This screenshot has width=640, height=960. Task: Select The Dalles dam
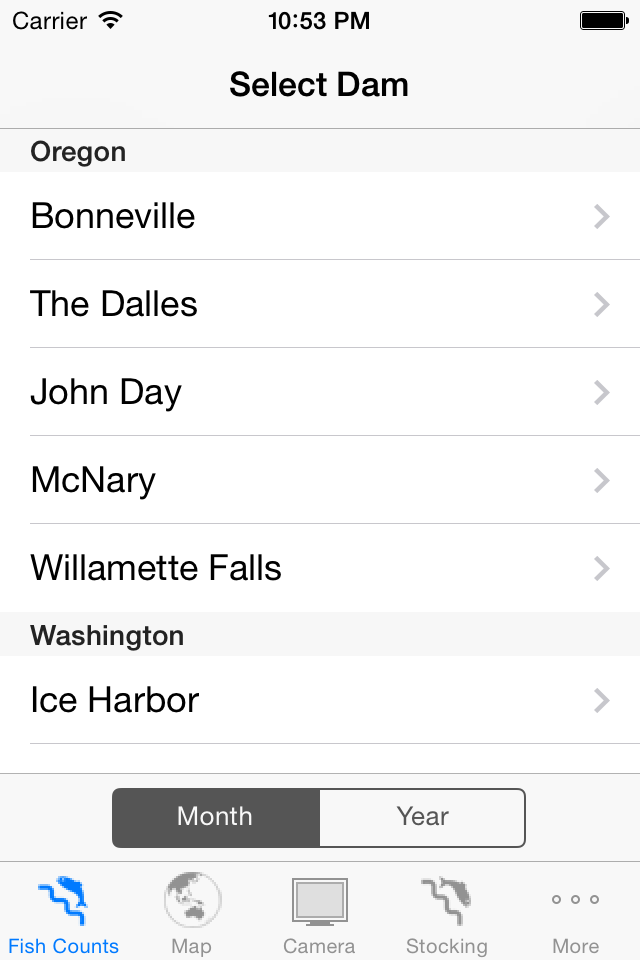(320, 304)
